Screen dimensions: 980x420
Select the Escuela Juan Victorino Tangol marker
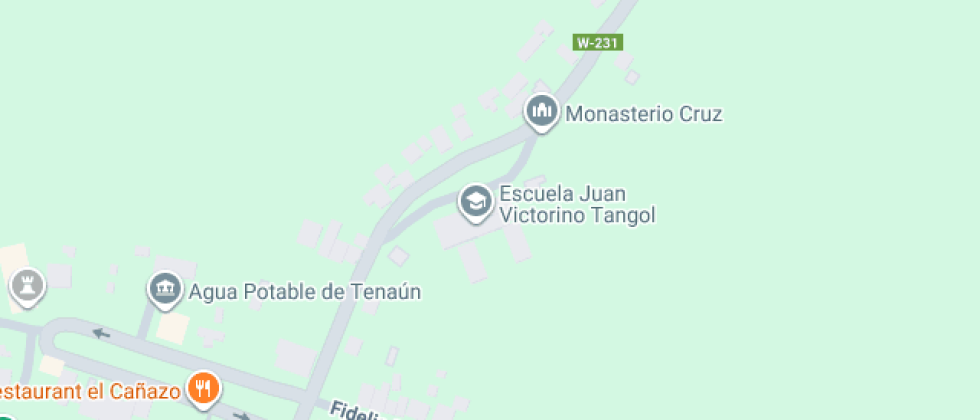[x=476, y=201]
